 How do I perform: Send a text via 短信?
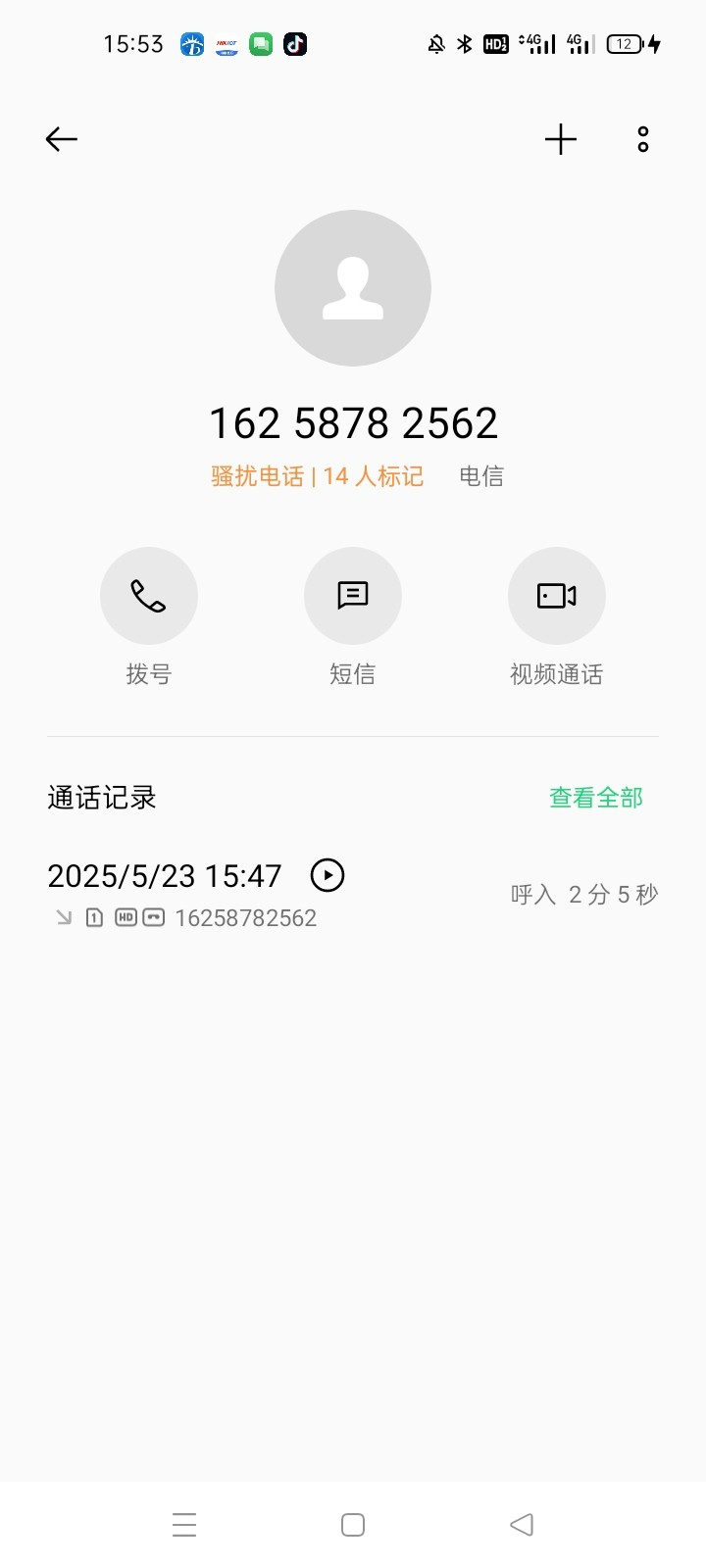353,596
